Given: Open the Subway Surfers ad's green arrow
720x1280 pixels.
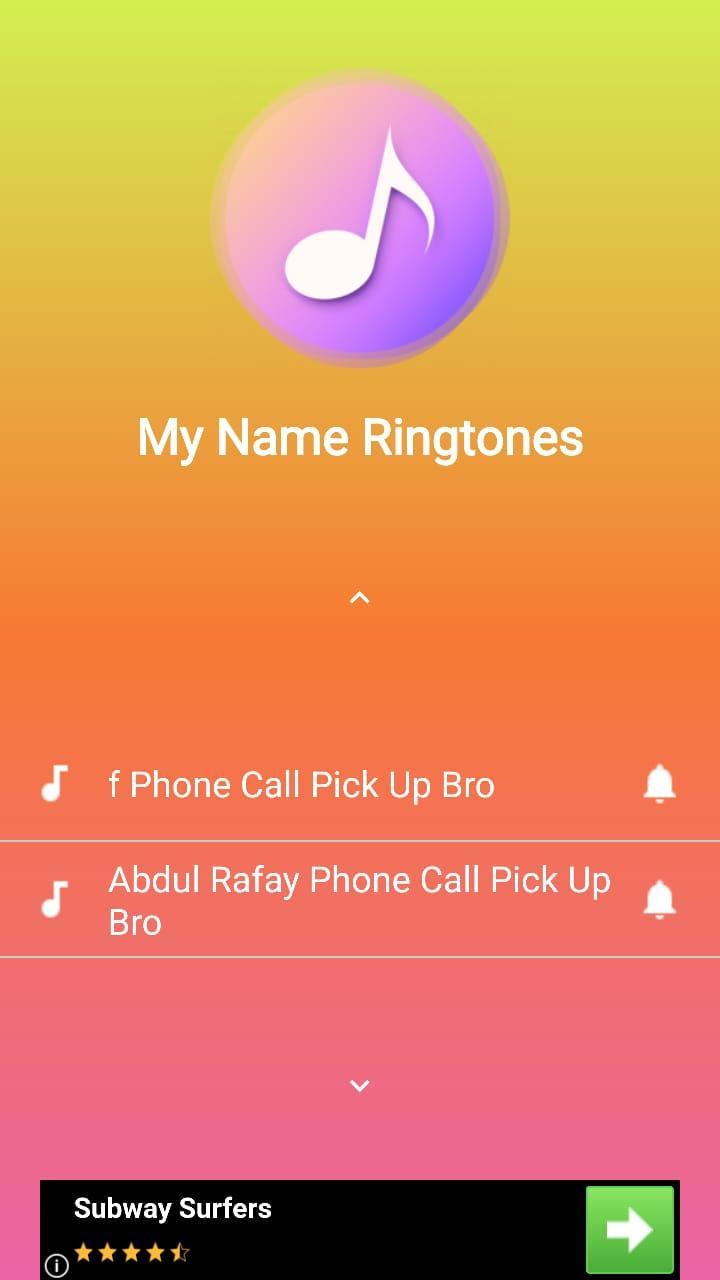Looking at the screenshot, I should (x=629, y=1229).
